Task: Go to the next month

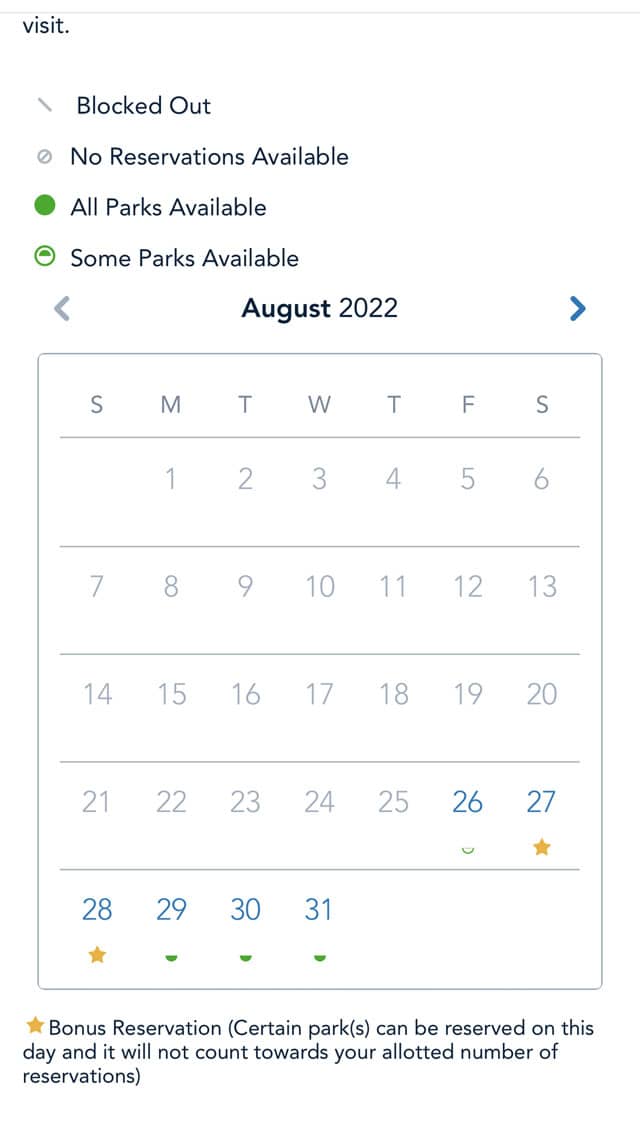Action: coord(577,308)
